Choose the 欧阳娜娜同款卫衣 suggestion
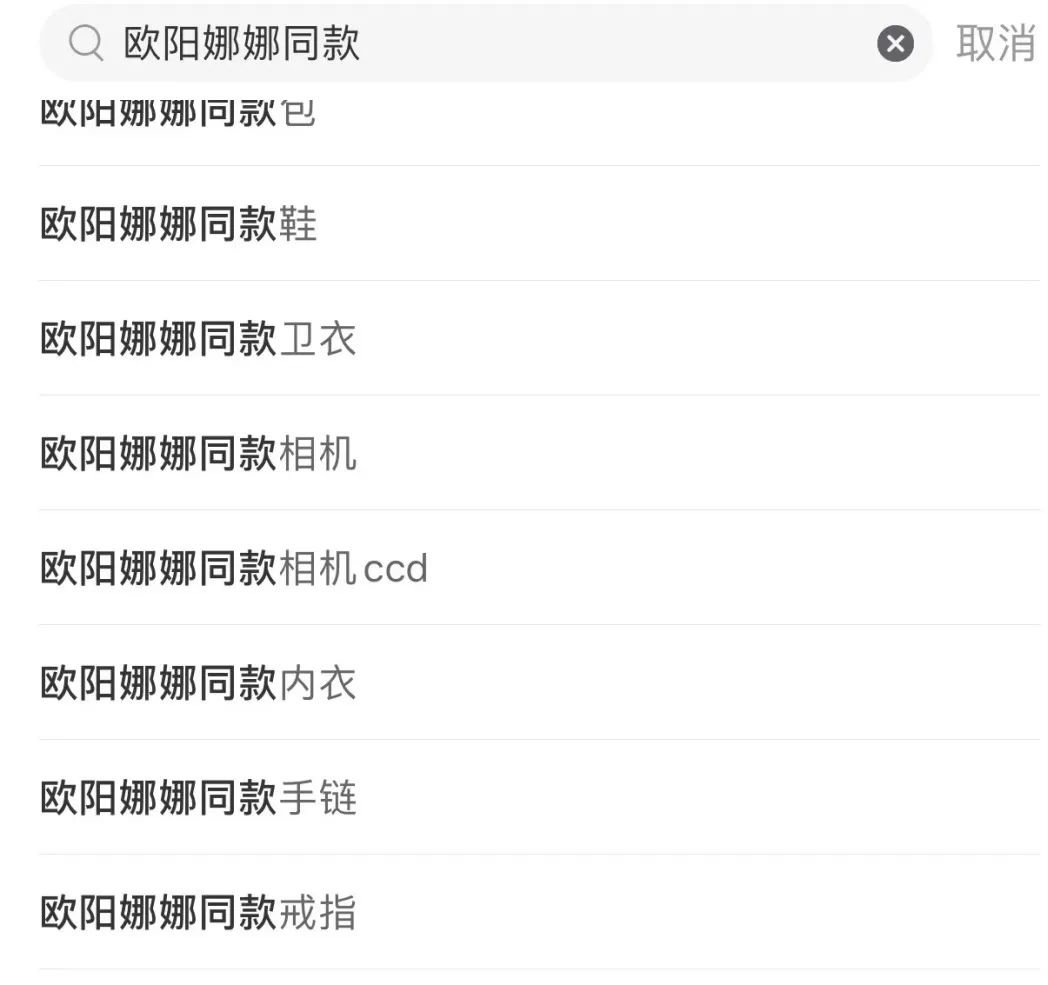 [198, 339]
